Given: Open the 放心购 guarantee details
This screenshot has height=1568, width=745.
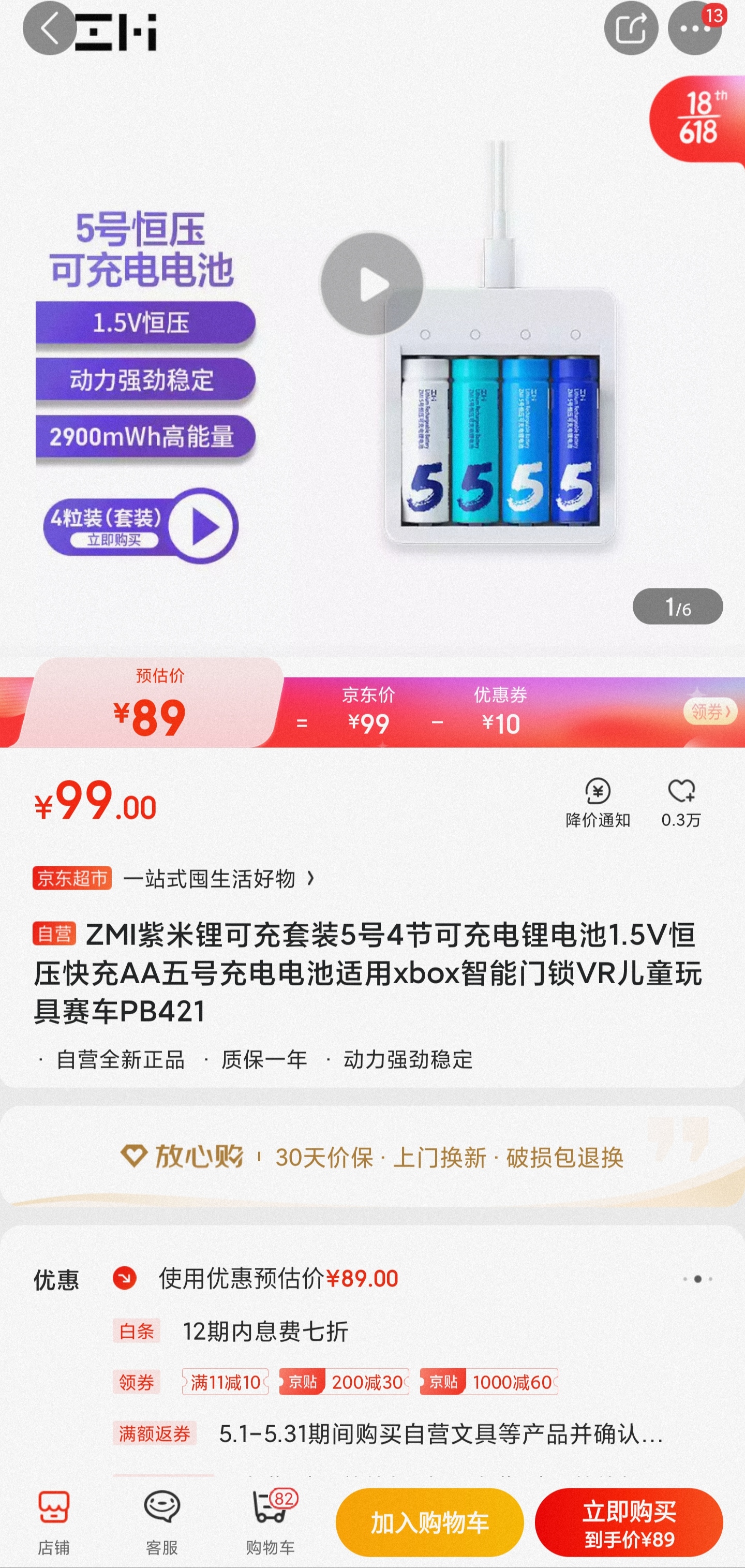Looking at the screenshot, I should point(372,1157).
